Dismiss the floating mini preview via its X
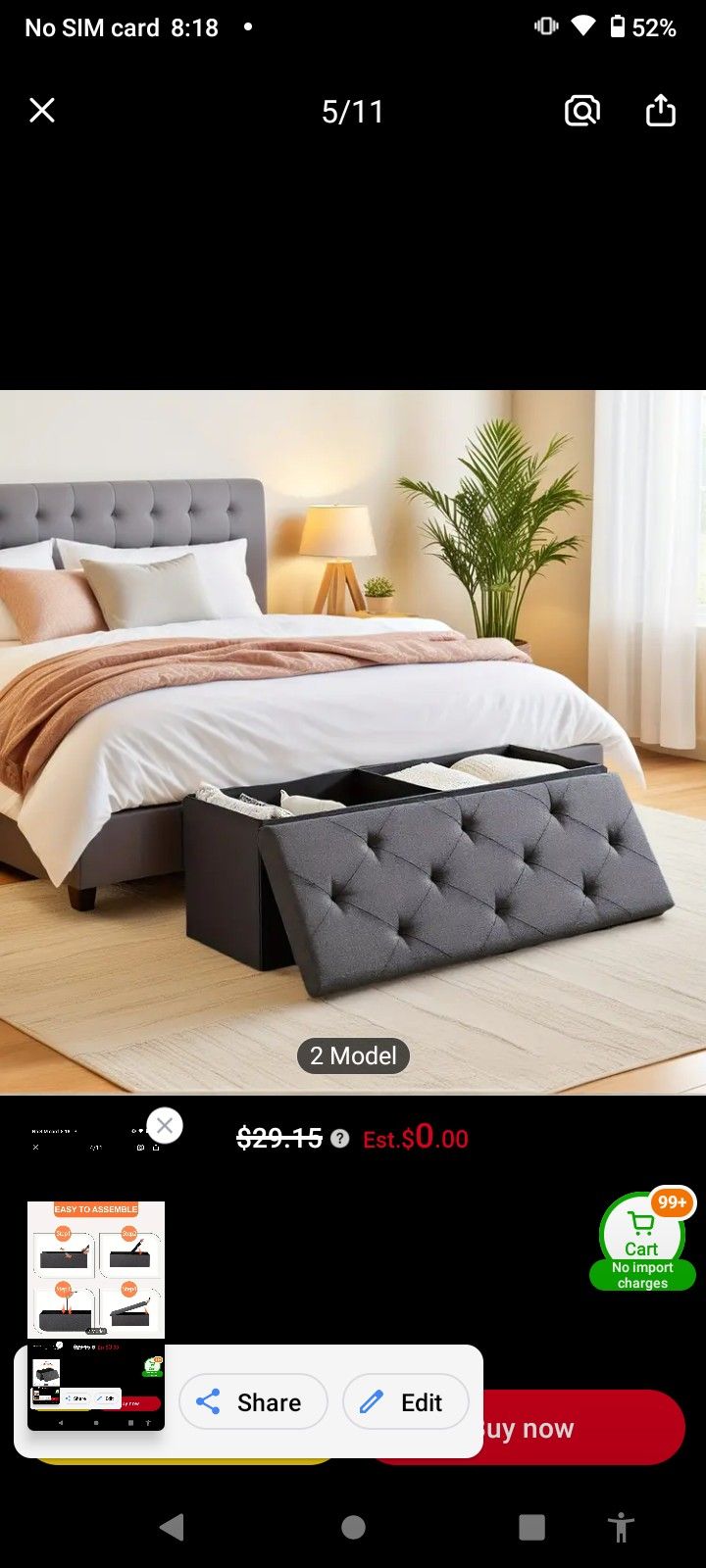This screenshot has height=1568, width=706. tap(165, 1125)
